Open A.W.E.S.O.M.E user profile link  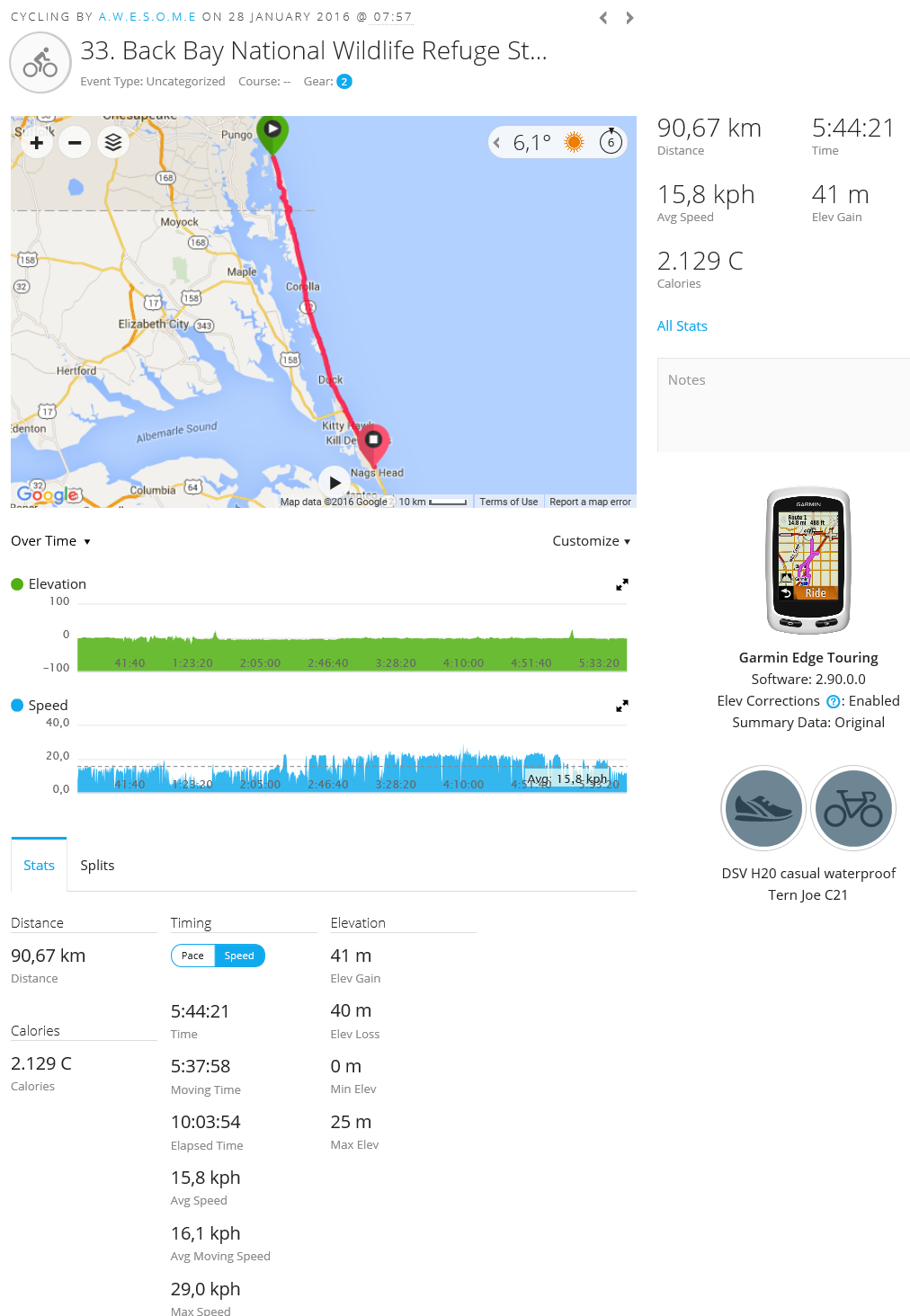tap(147, 17)
